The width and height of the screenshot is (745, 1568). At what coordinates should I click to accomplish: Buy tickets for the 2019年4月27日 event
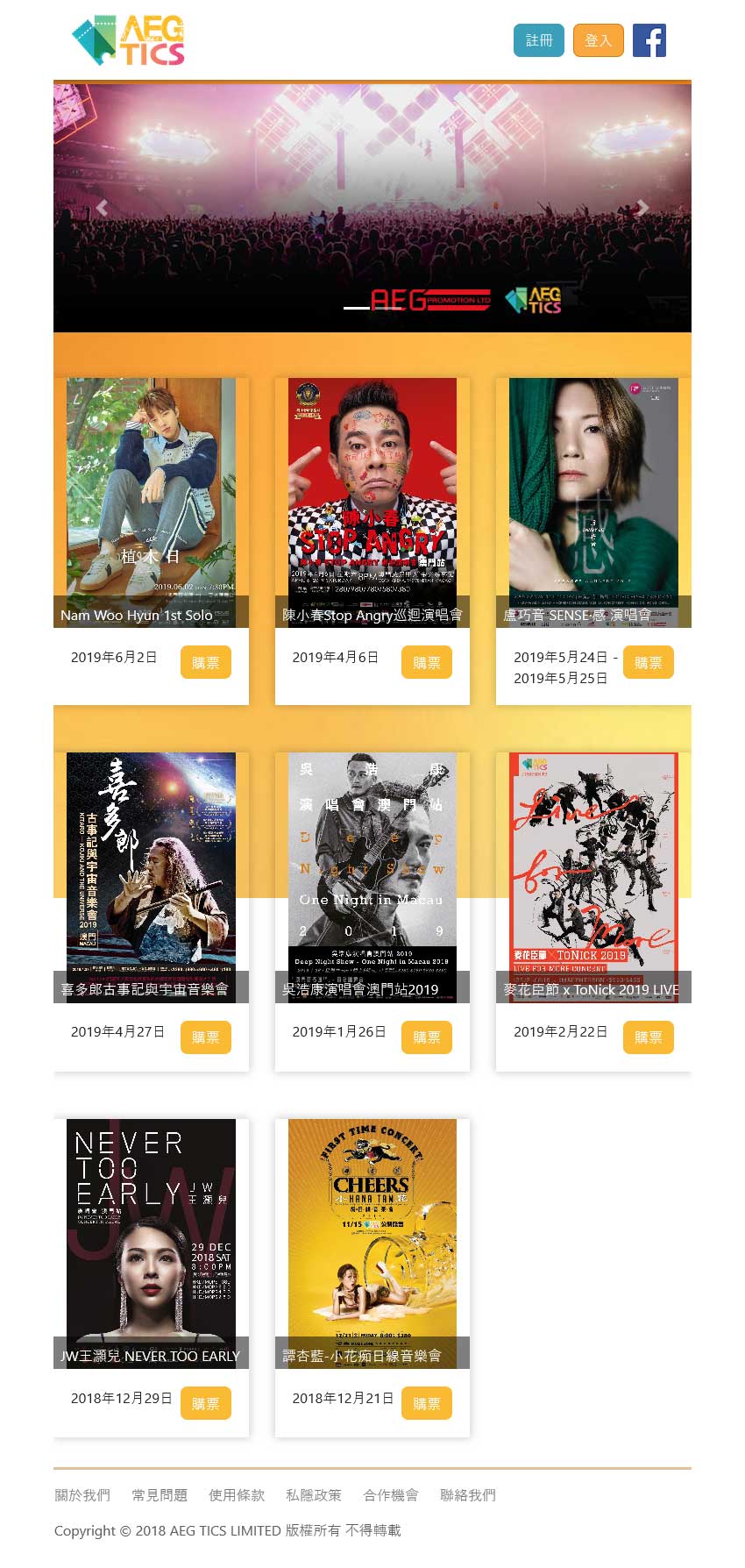tap(205, 1037)
